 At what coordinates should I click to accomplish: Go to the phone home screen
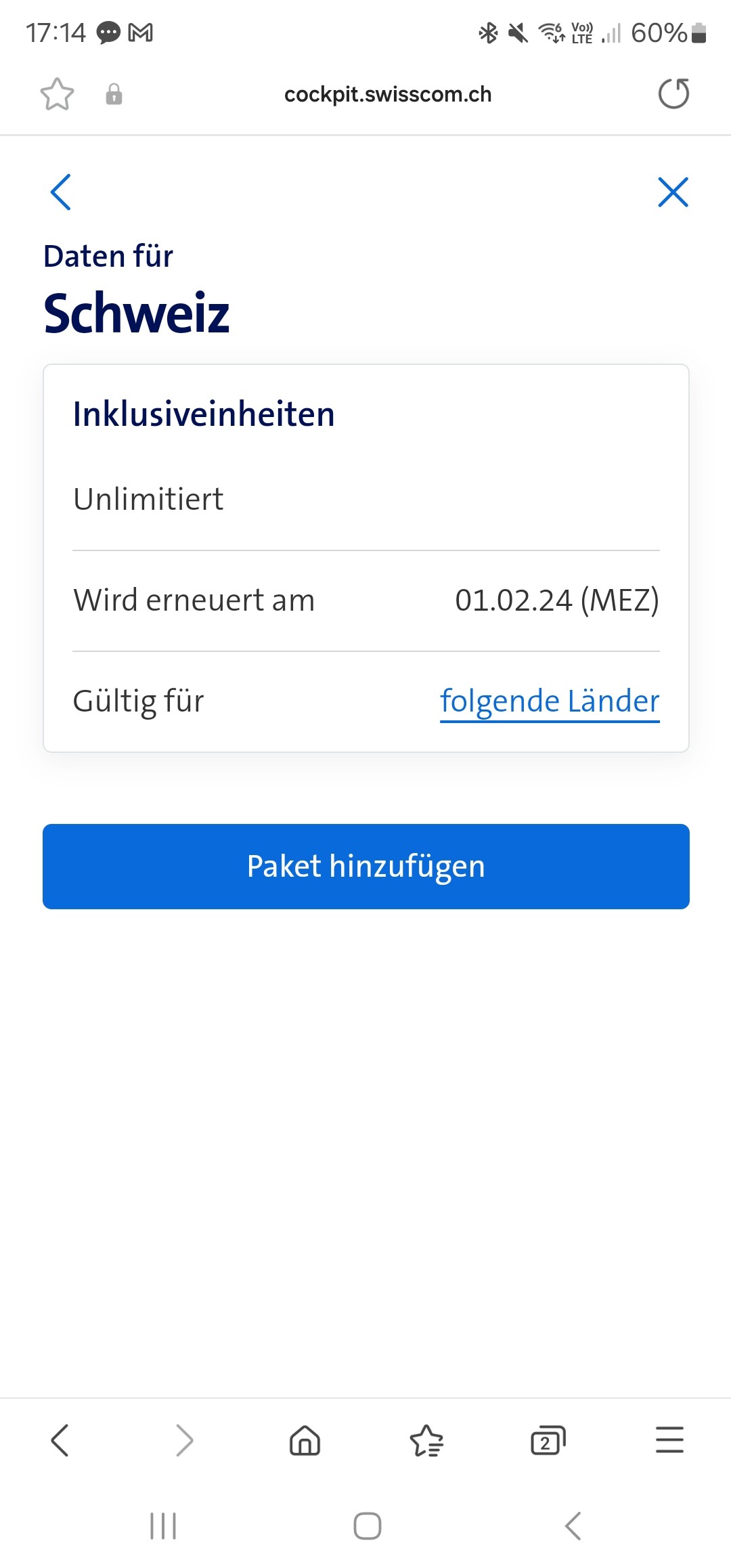coord(367,1526)
